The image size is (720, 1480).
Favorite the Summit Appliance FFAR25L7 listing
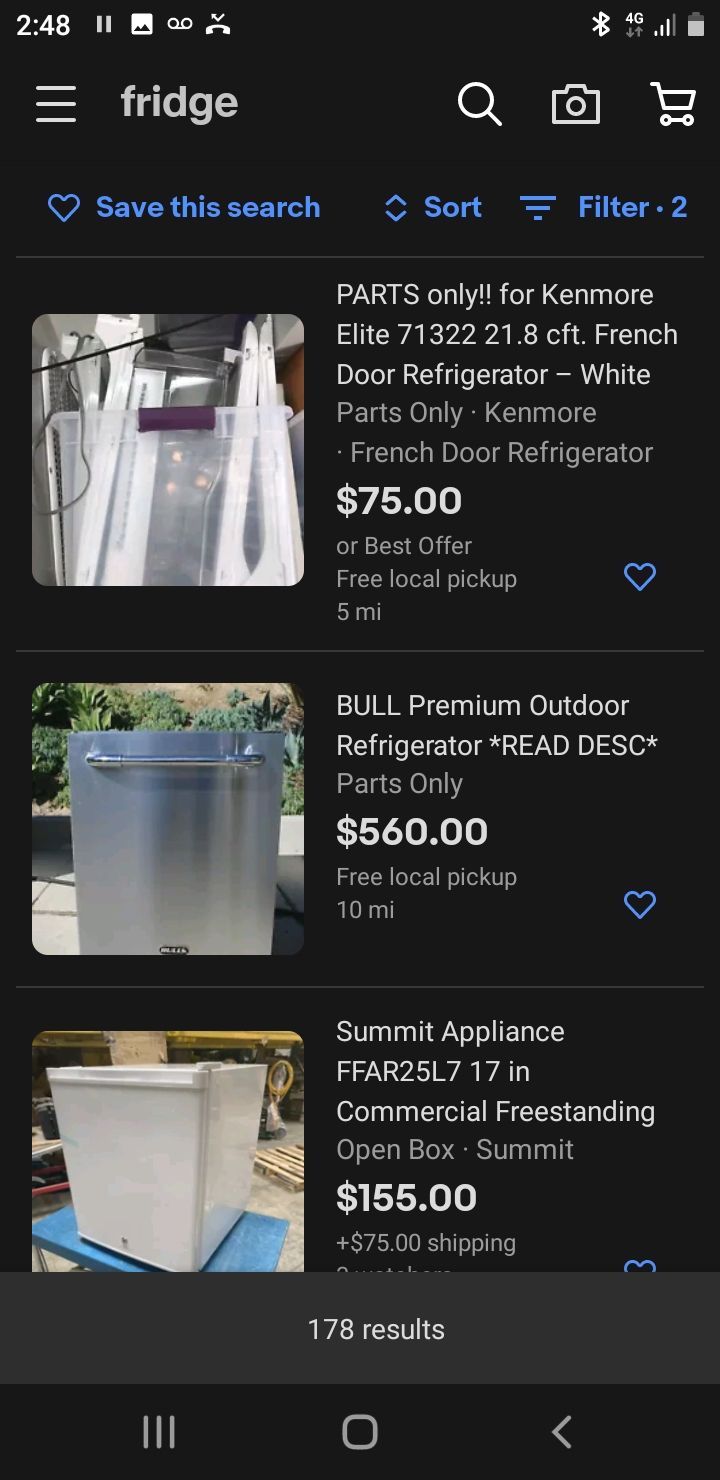click(x=640, y=1266)
